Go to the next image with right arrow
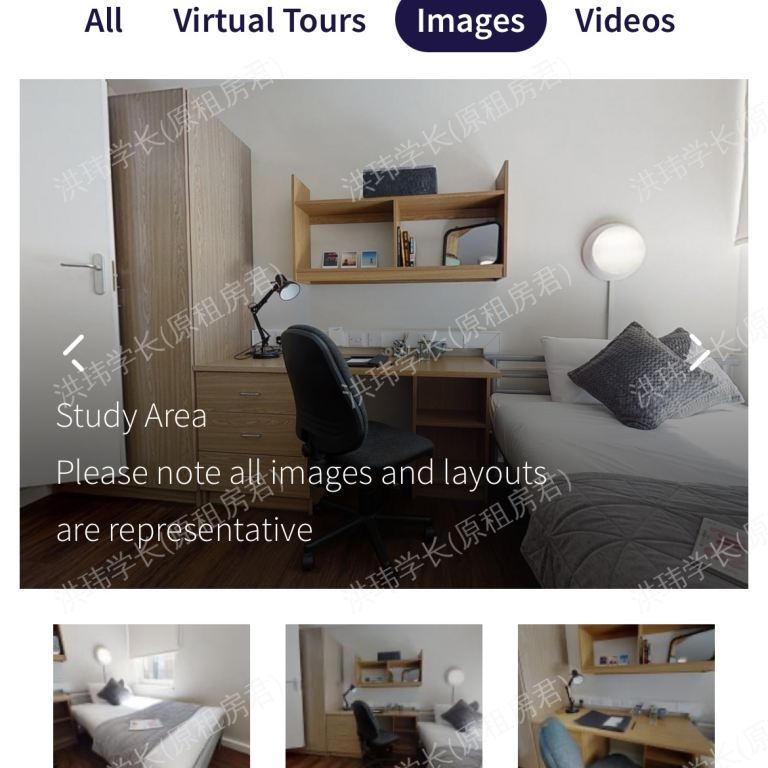Viewport: 768px width, 768px height. pos(698,352)
